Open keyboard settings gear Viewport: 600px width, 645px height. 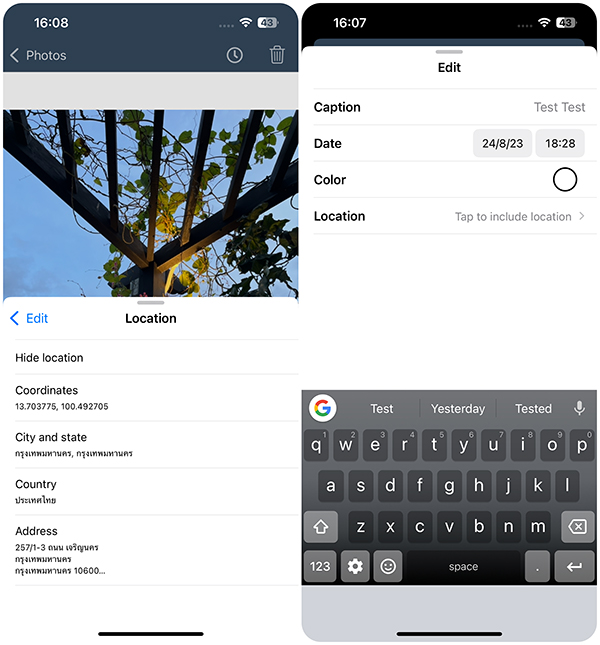(354, 566)
